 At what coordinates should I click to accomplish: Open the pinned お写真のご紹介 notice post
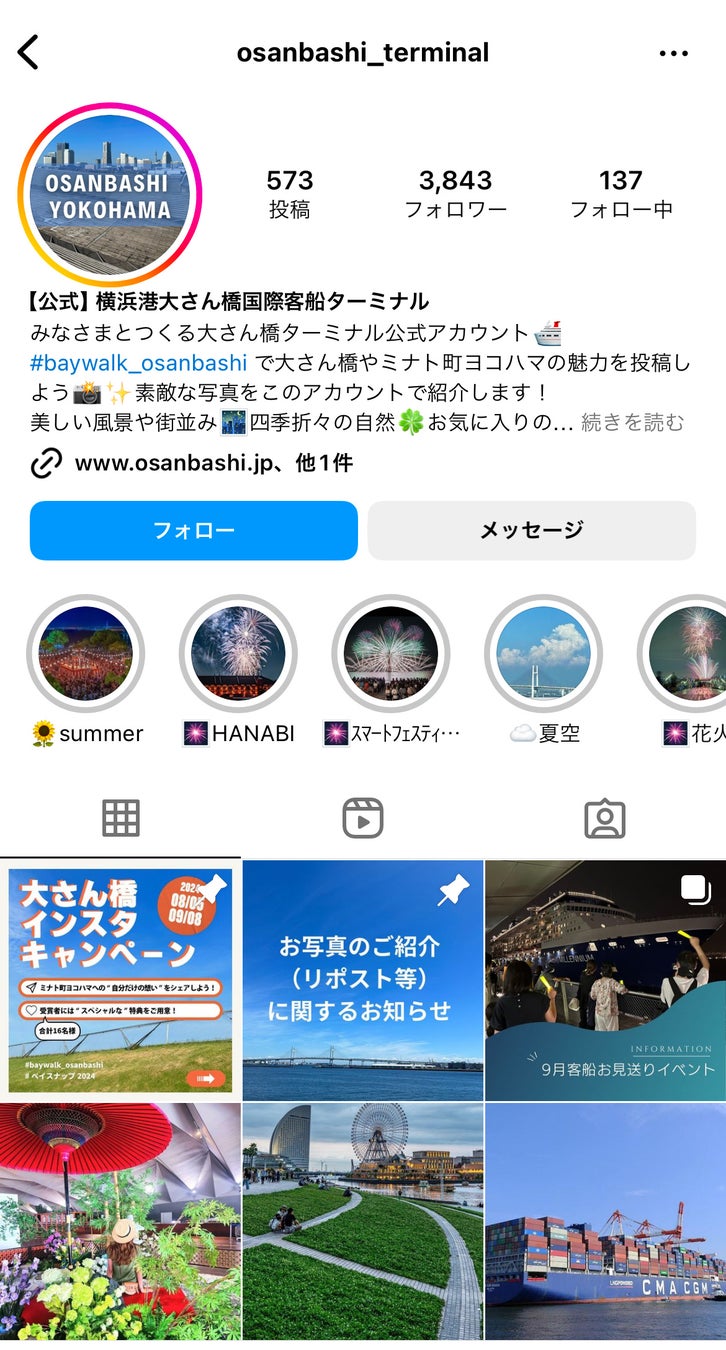click(x=363, y=980)
